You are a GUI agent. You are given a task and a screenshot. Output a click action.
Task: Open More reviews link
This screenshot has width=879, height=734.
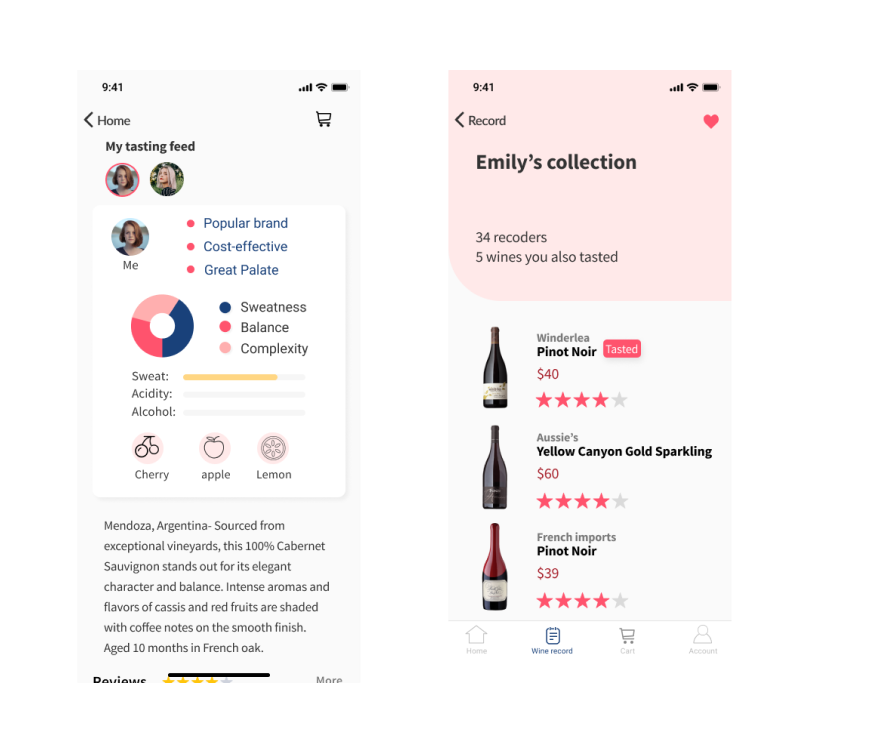coord(329,680)
